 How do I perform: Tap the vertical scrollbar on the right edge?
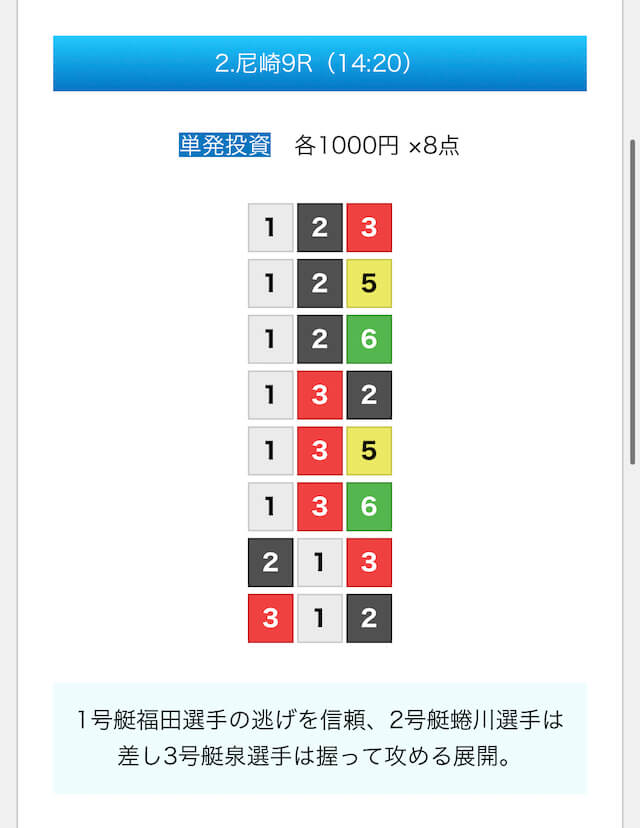(632, 300)
